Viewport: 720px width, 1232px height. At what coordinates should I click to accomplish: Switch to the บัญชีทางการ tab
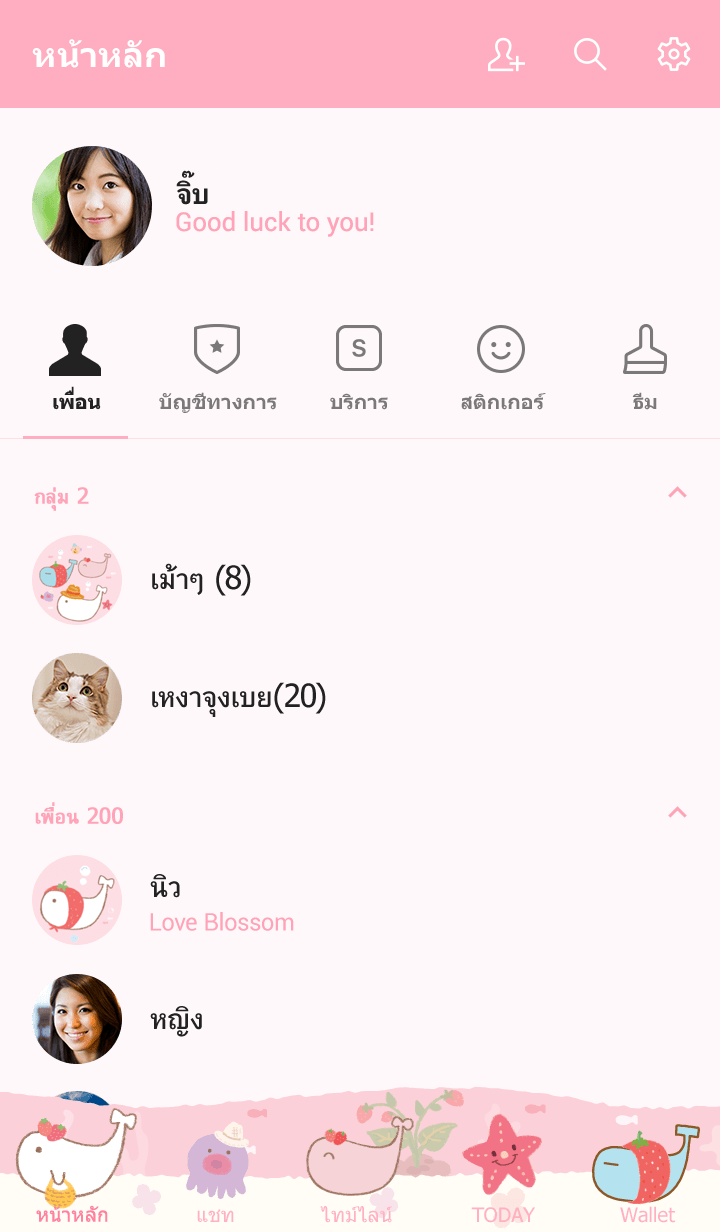(x=217, y=371)
